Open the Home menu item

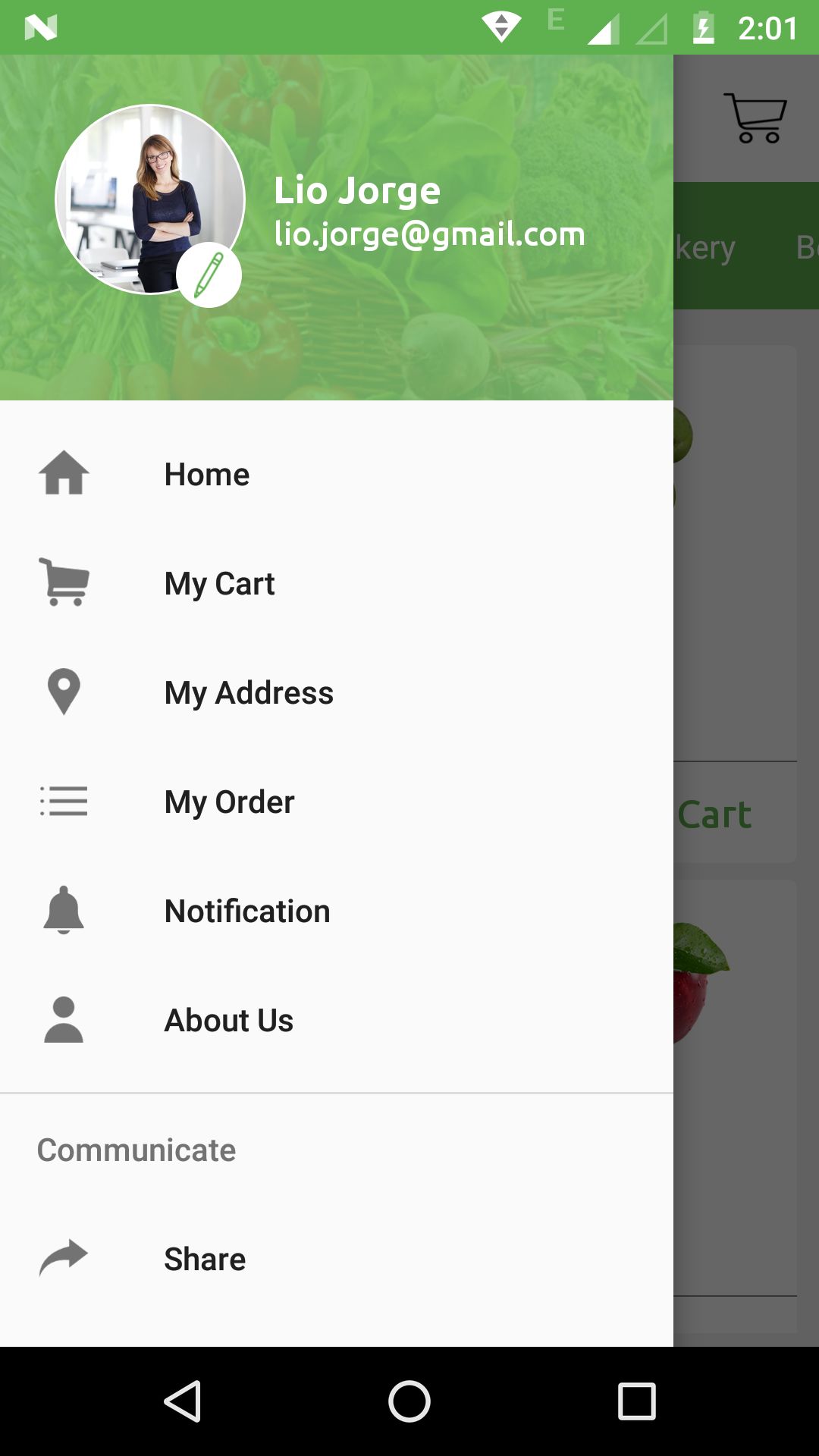(x=337, y=474)
